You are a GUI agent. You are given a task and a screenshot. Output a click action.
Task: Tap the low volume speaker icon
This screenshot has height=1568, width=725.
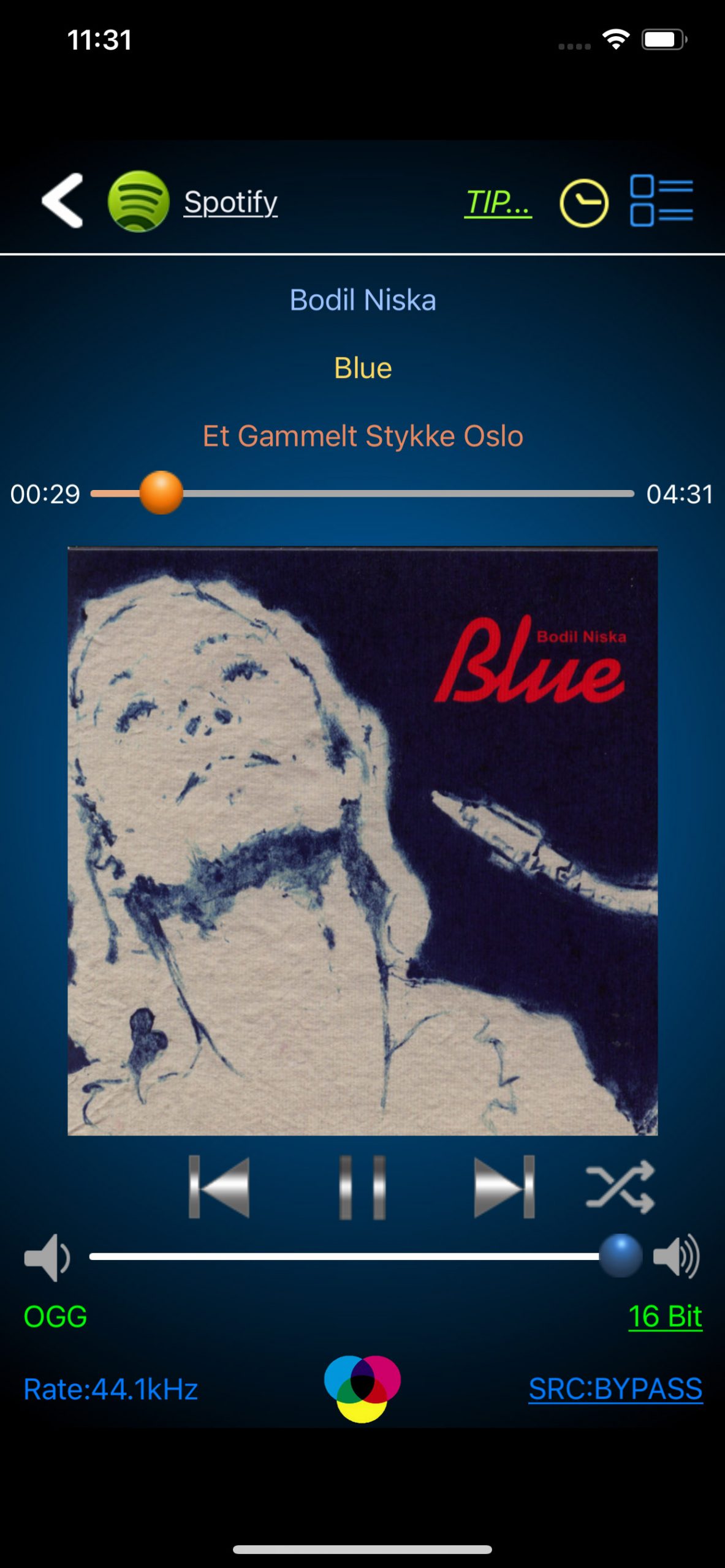[x=47, y=1257]
